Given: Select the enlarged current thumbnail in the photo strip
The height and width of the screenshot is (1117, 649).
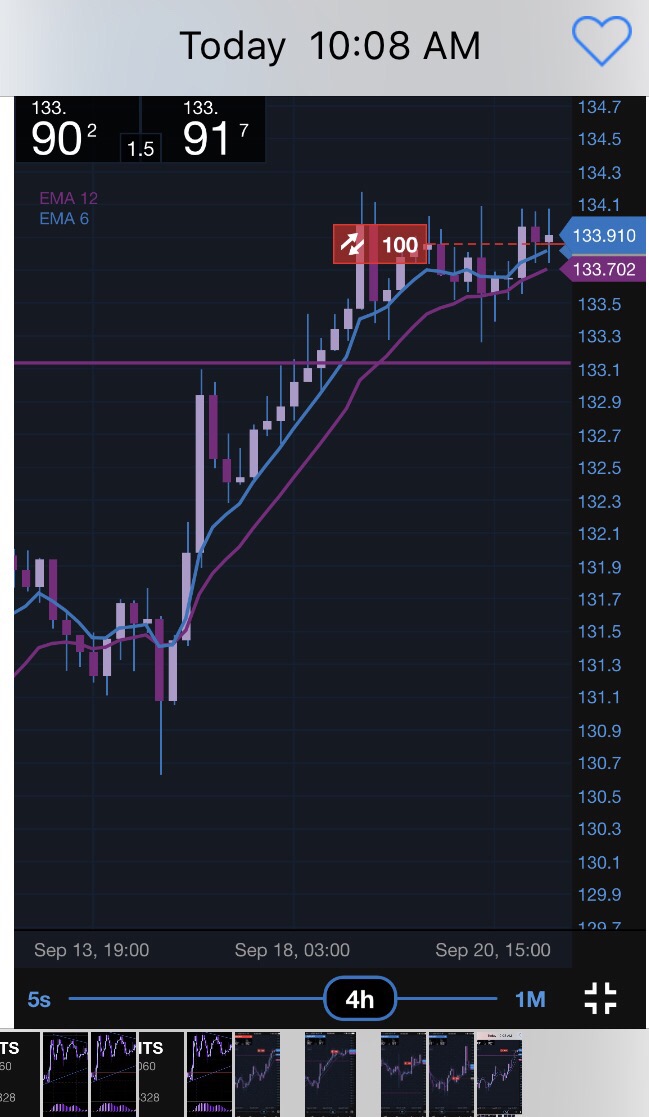Looking at the screenshot, I should [331, 1075].
